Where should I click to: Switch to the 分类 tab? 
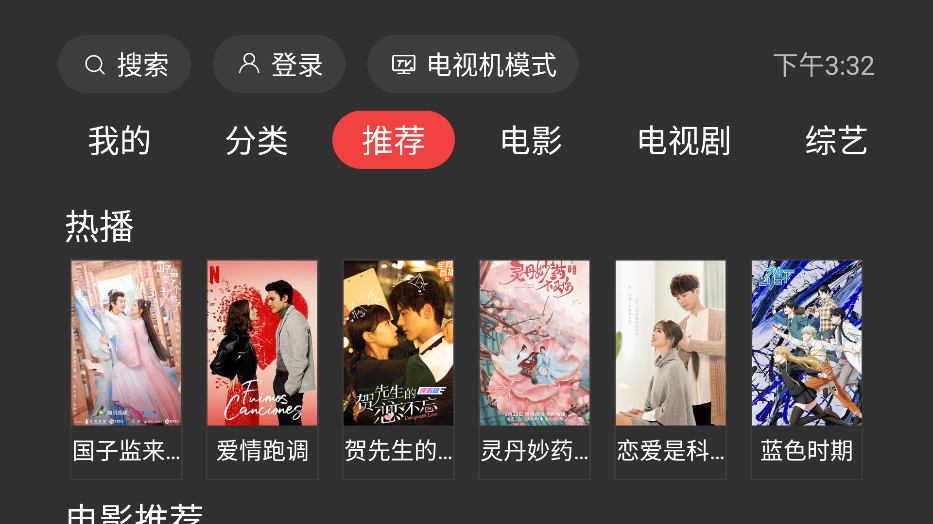coord(256,141)
